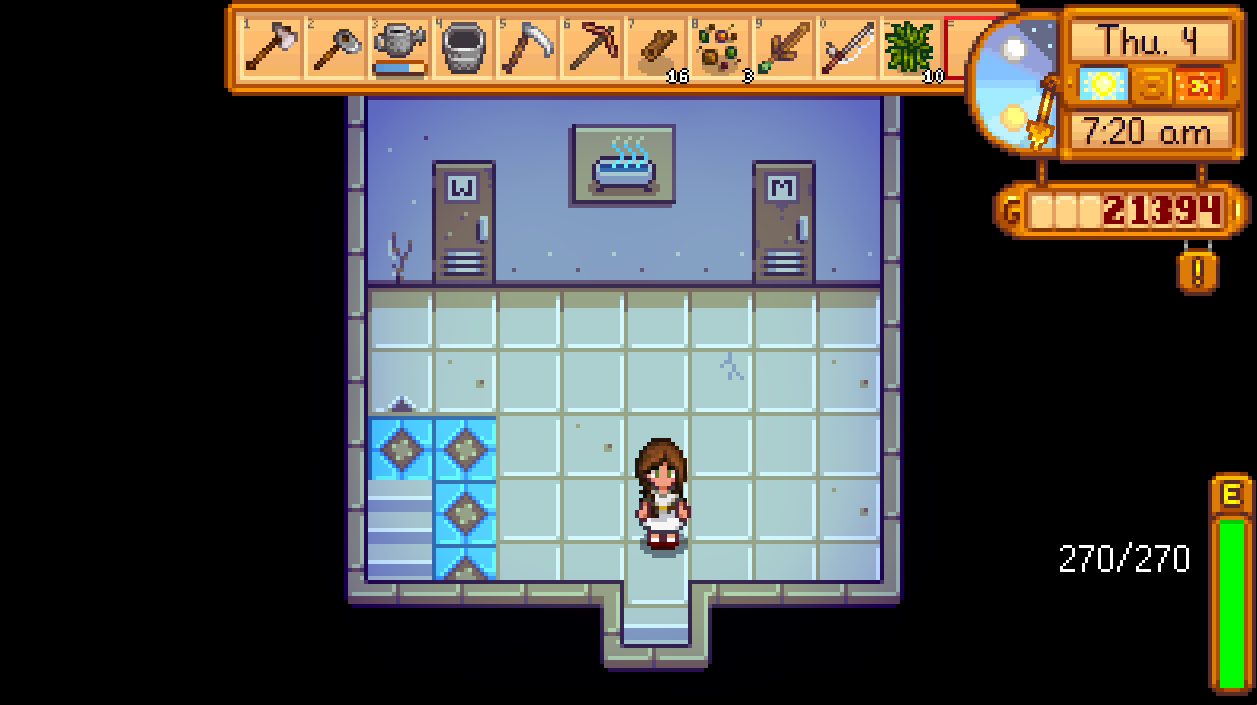
Task: Equip the scythe
Action: click(527, 47)
